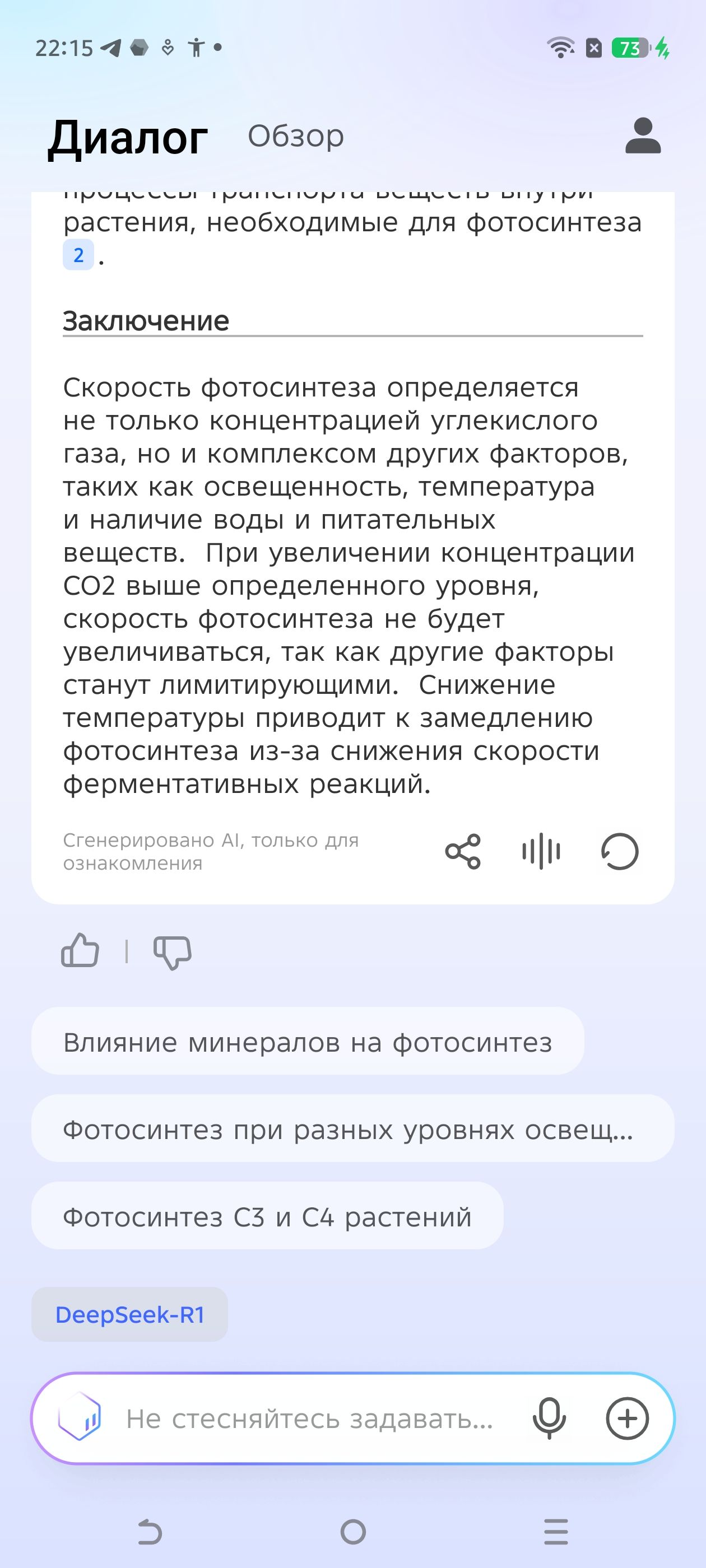The image size is (706, 1568).
Task: Switch to the Обзор tab
Action: pyautogui.click(x=295, y=136)
